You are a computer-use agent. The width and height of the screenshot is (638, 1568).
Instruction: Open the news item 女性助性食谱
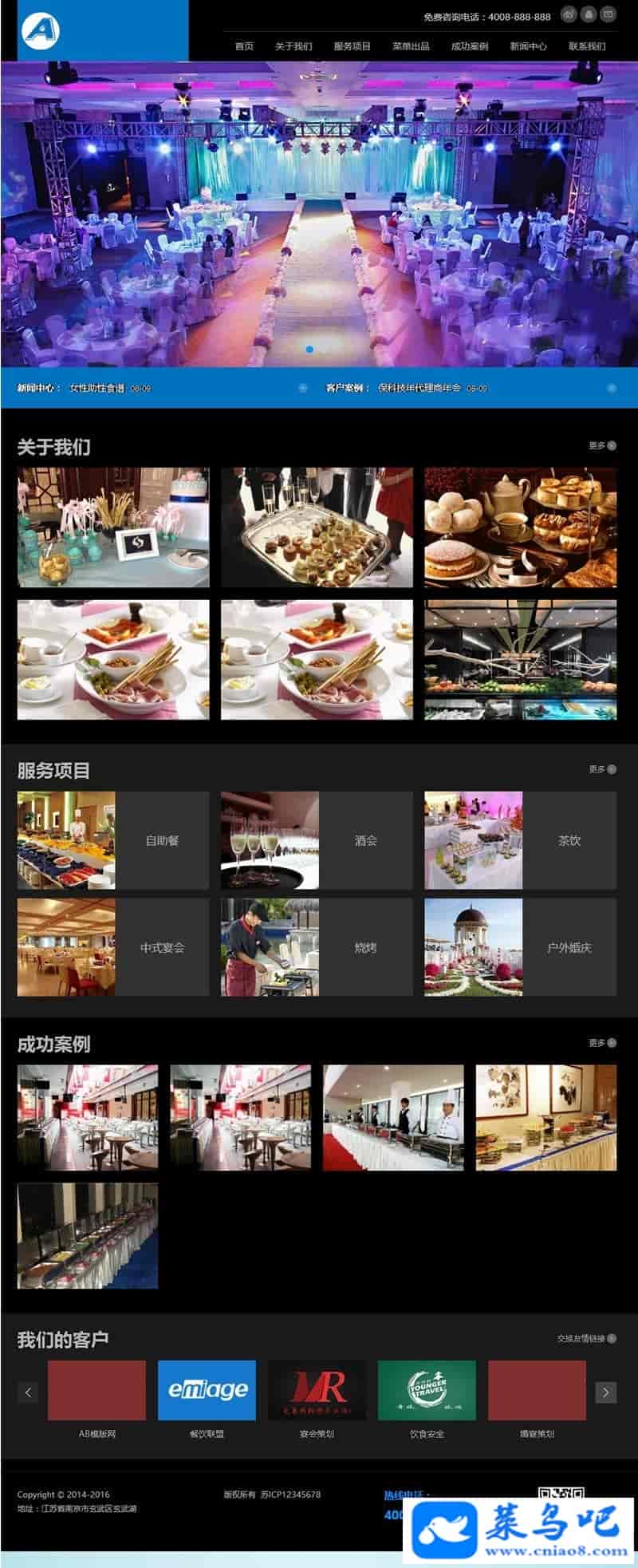(97, 388)
